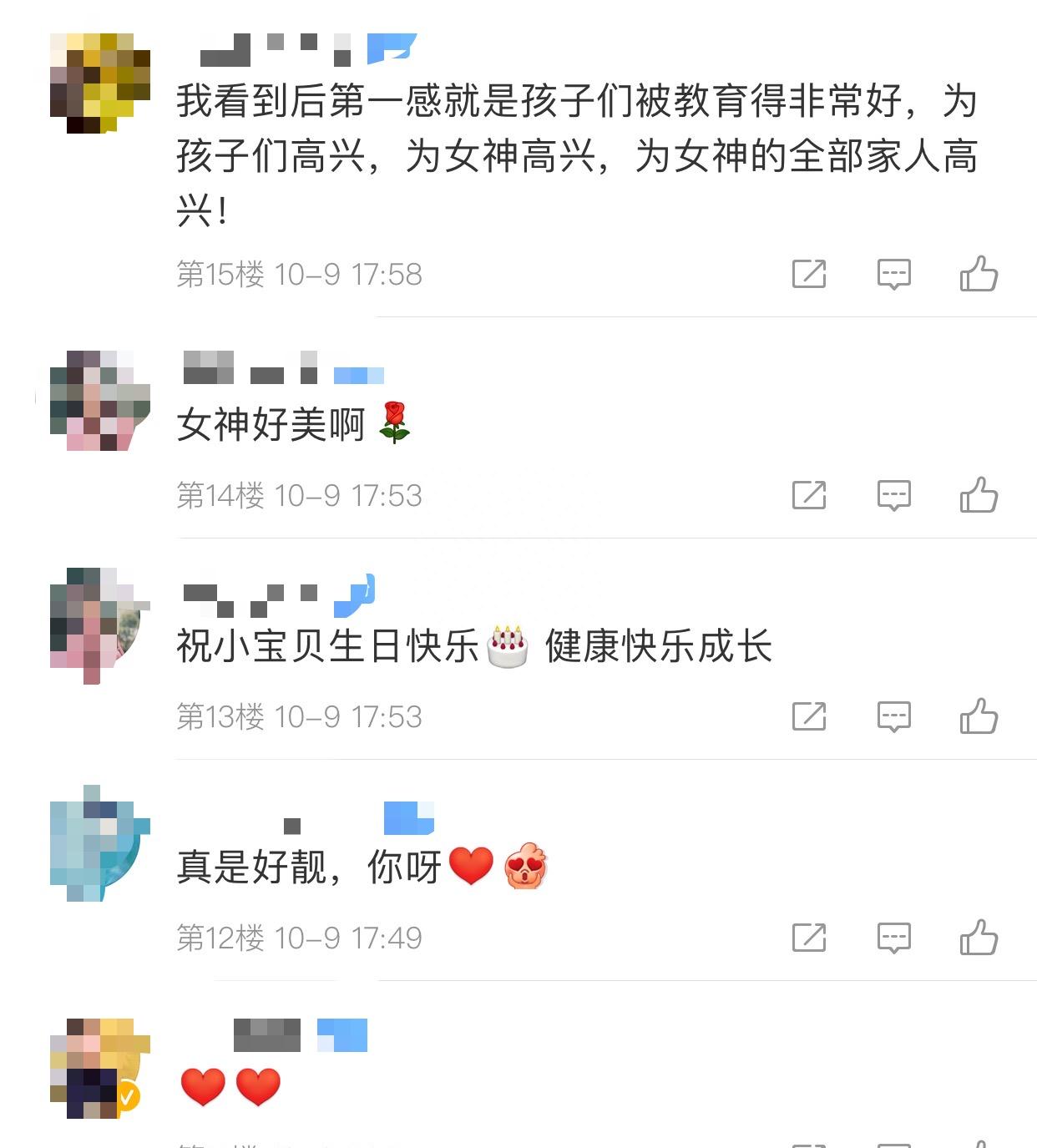
Task: Open avatar of the 女神好美啊 commenter
Action: coord(100,401)
